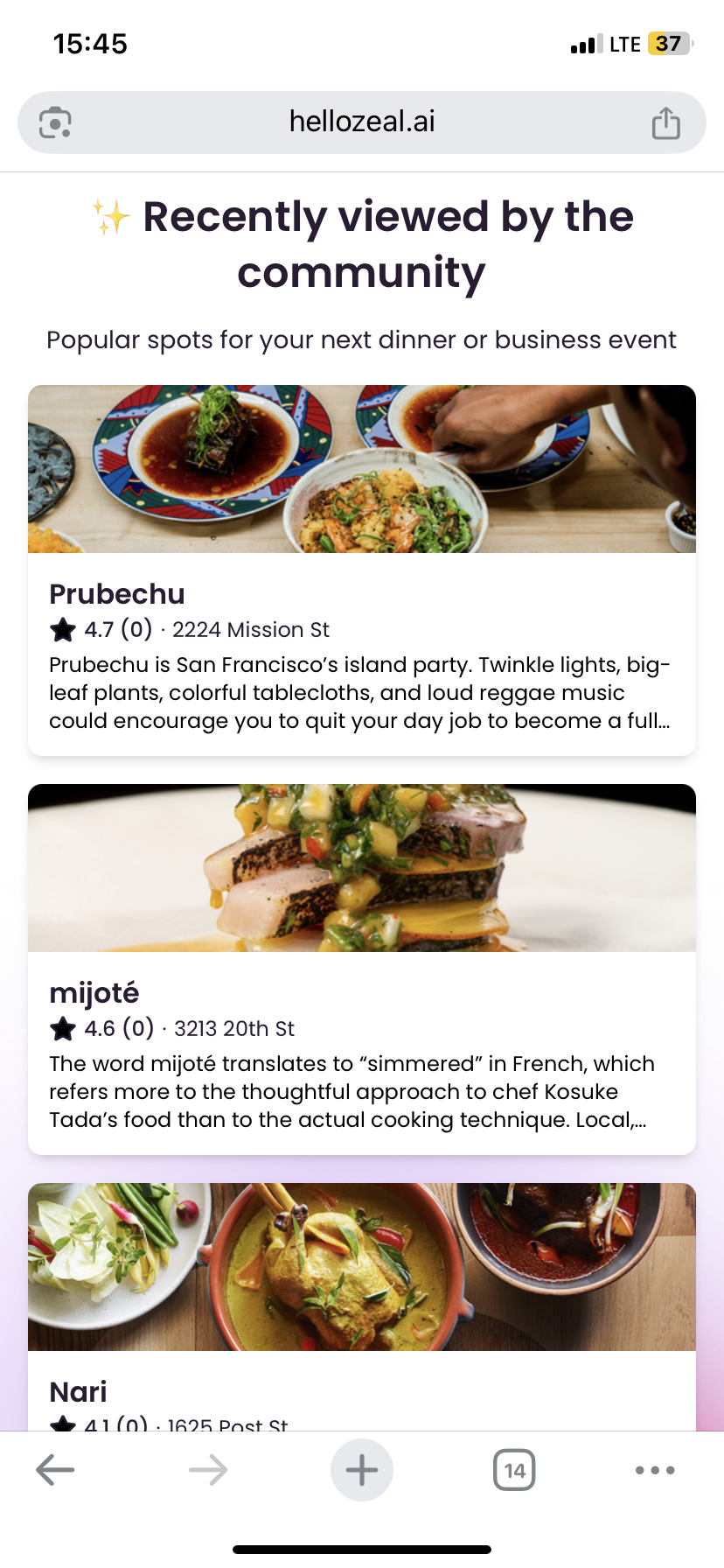Image resolution: width=724 pixels, height=1568 pixels.
Task: Tap the hellozeal.ai address bar
Action: (362, 122)
